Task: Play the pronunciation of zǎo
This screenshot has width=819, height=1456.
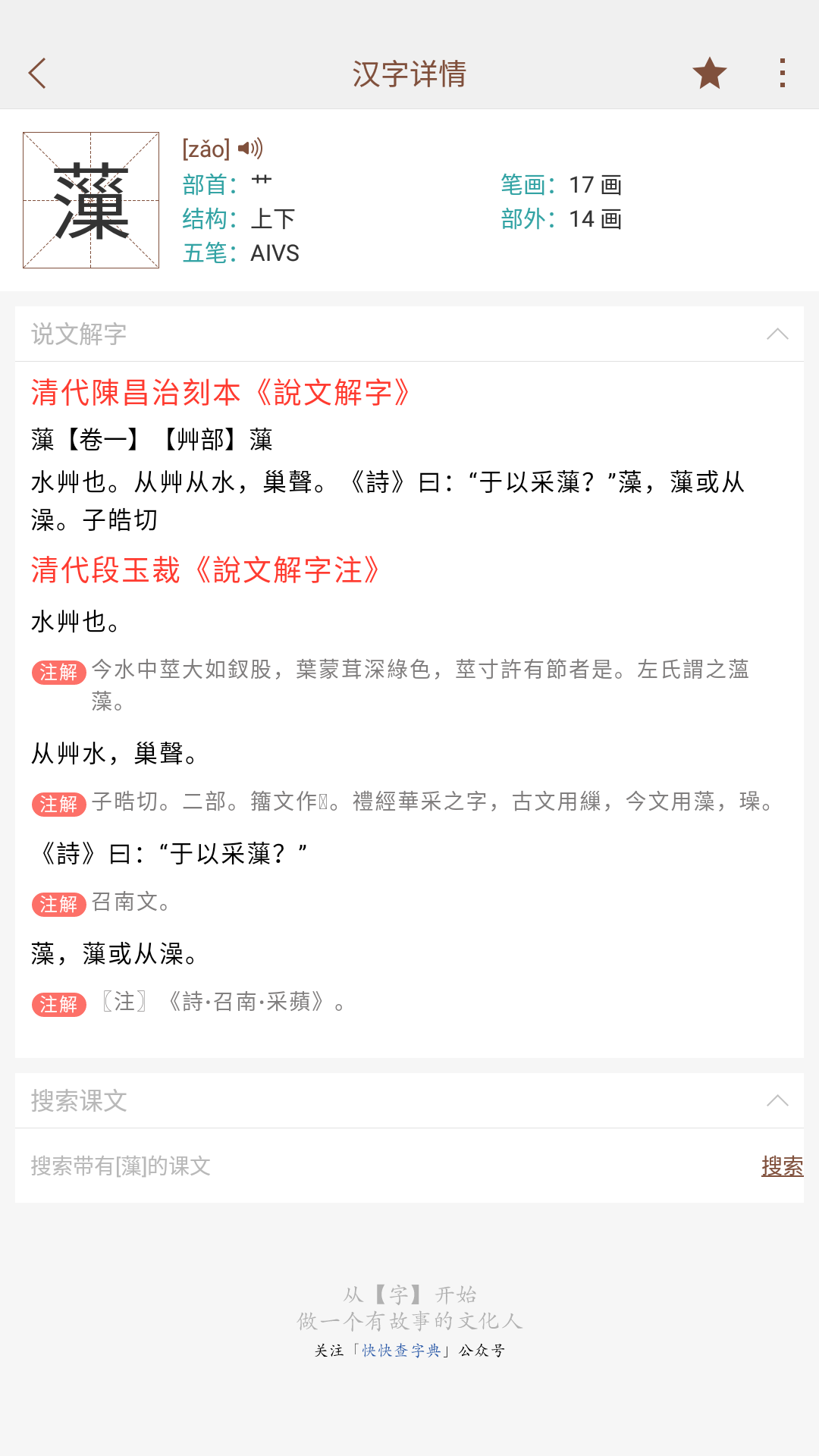Action: (x=250, y=148)
